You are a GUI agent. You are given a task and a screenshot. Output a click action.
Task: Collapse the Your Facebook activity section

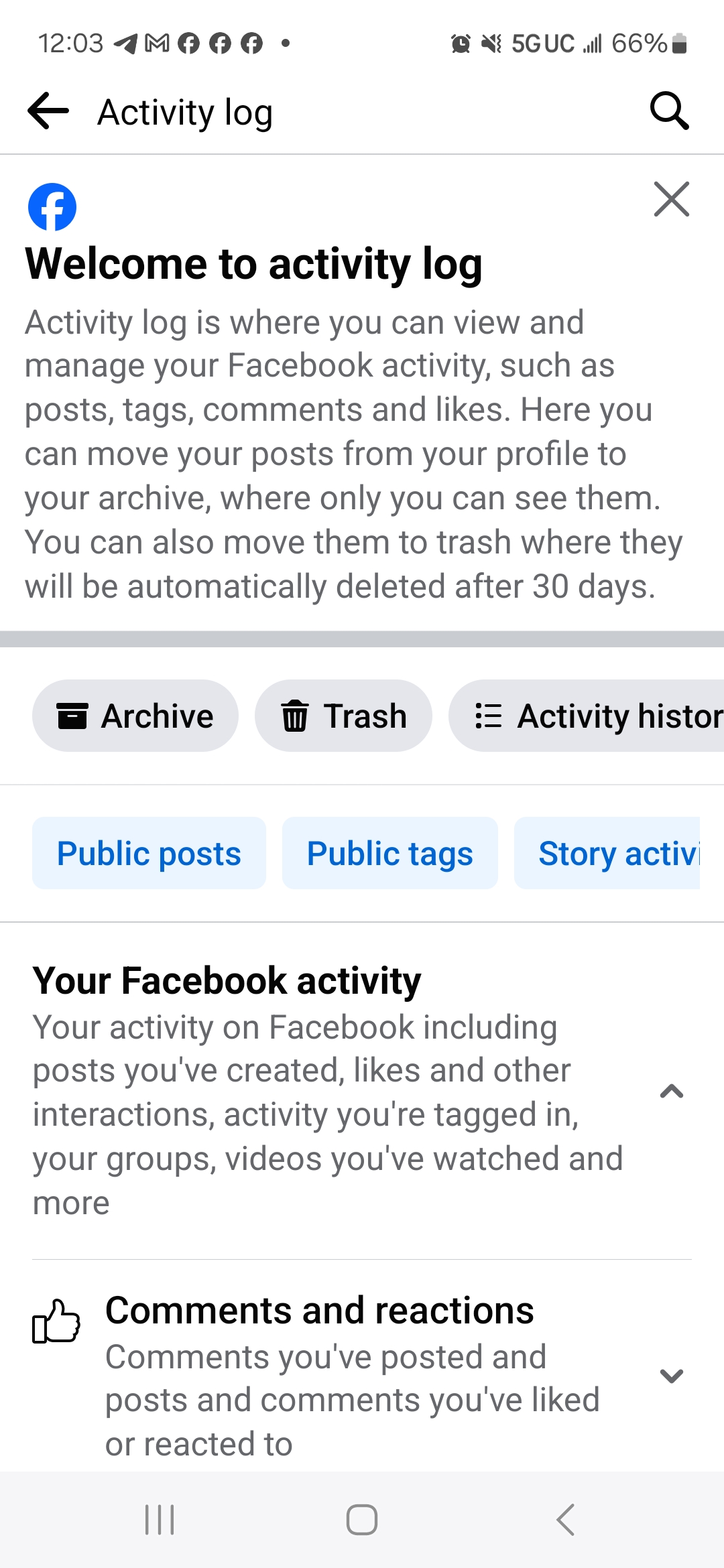click(671, 1091)
